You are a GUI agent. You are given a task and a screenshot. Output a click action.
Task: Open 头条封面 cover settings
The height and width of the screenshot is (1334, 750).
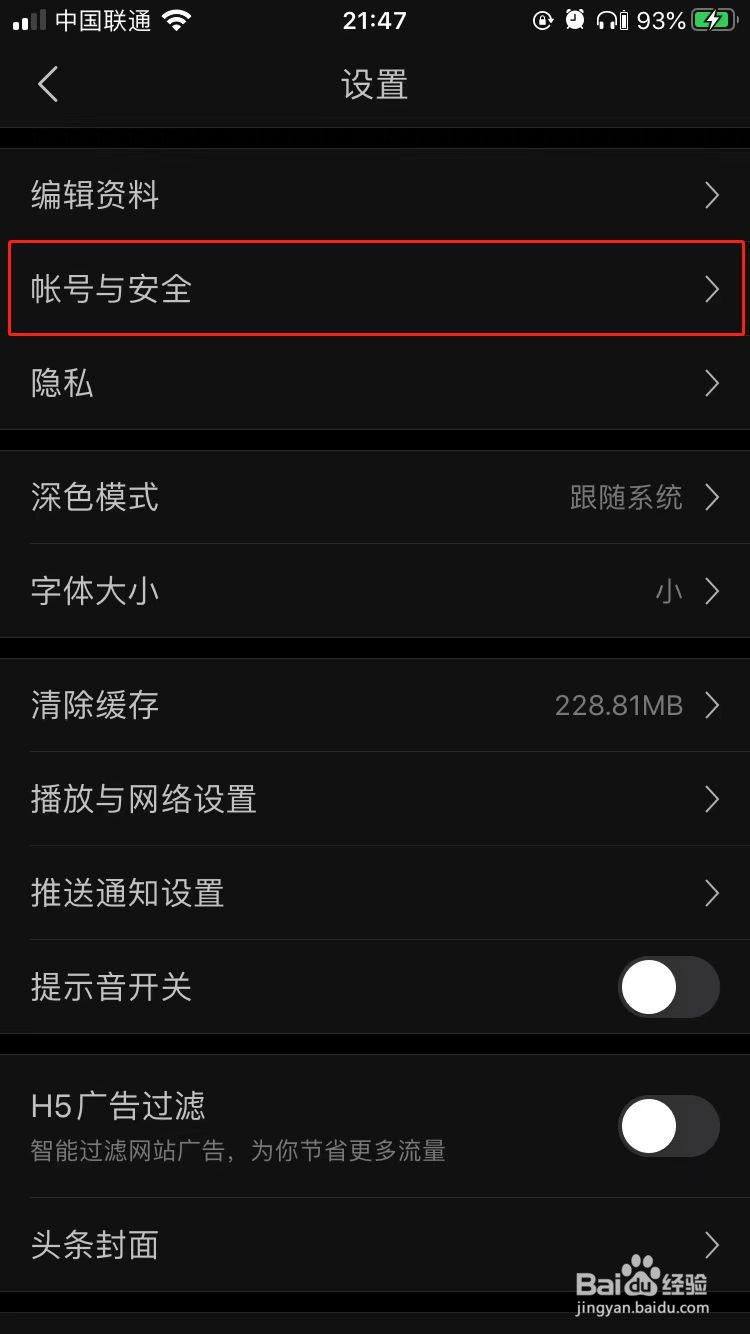pyautogui.click(x=375, y=1245)
